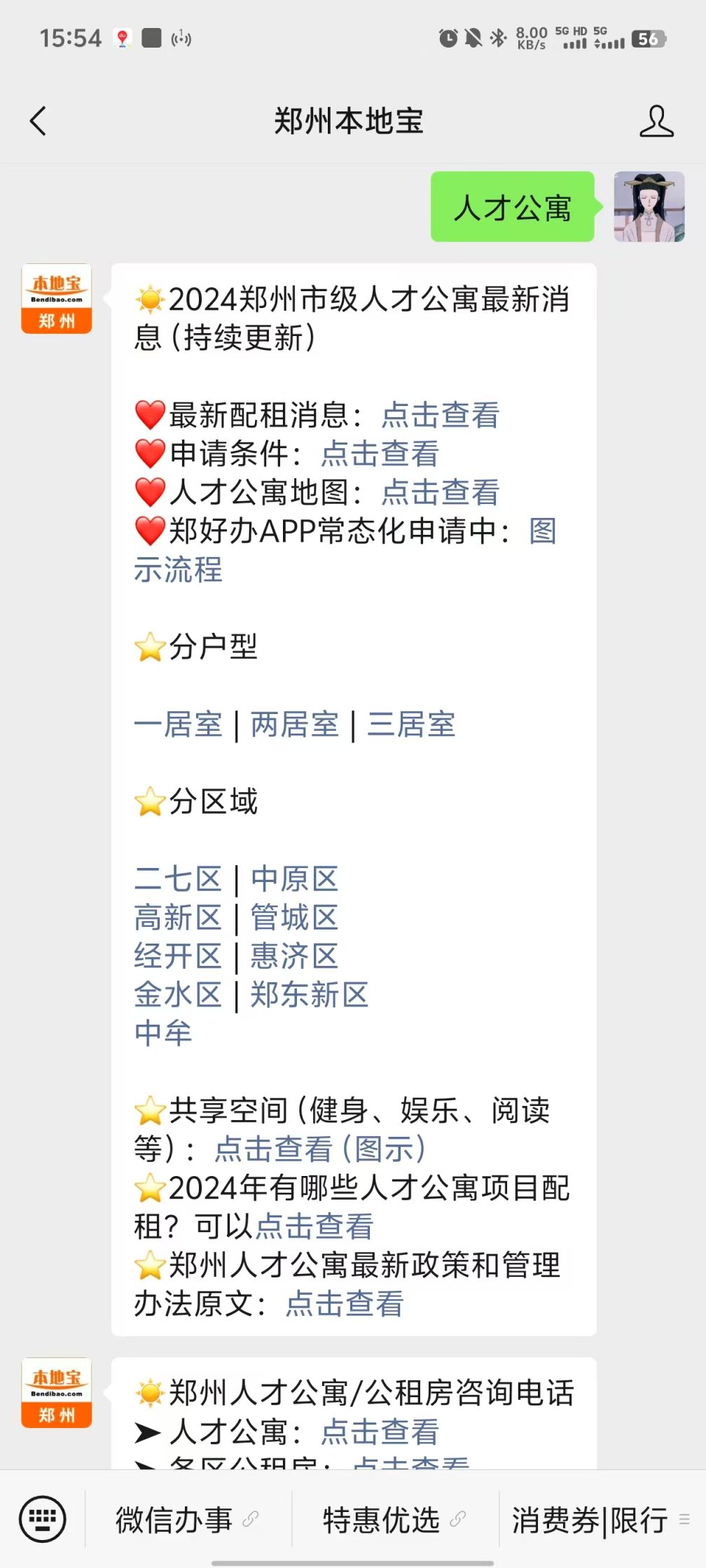Viewport: 706px width, 1568px height.
Task: View 共享空间 点击查看（图示）link
Action: (319, 1149)
